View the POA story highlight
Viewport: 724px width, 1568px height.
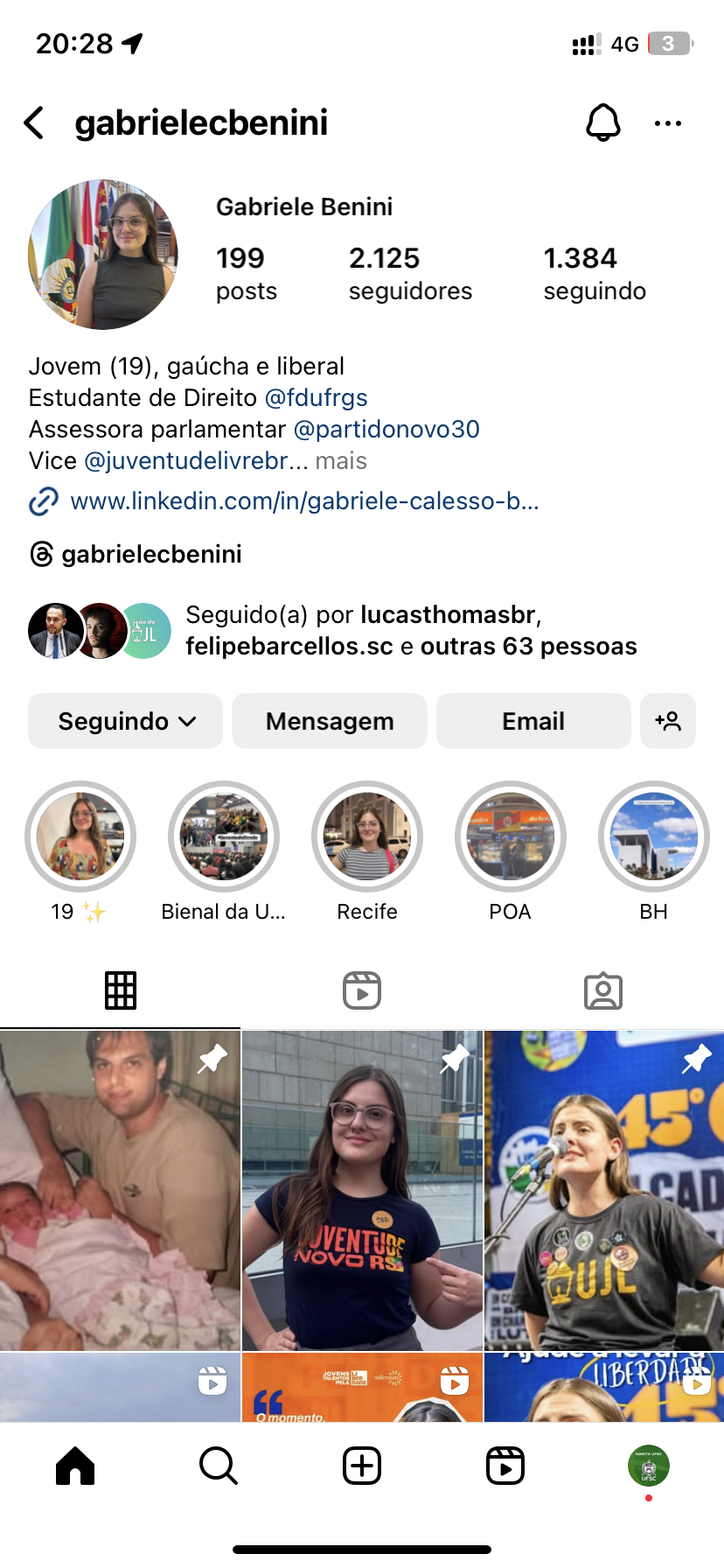(x=511, y=836)
